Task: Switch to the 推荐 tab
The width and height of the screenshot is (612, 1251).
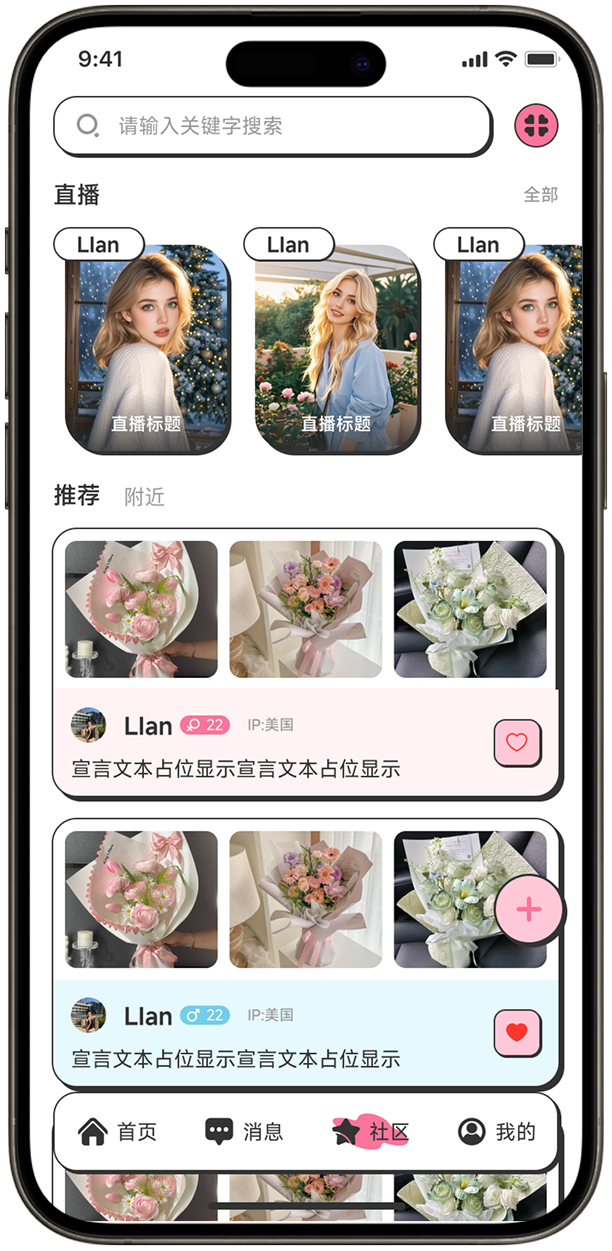Action: 77,495
